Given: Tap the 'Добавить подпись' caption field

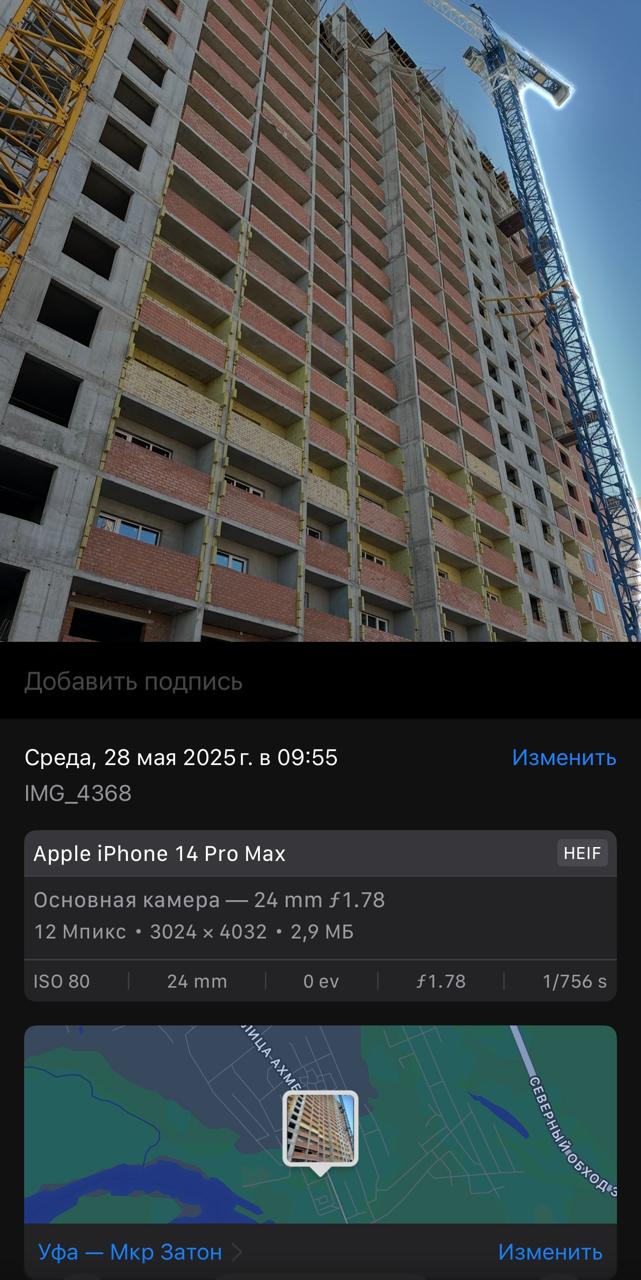Looking at the screenshot, I should (x=320, y=682).
